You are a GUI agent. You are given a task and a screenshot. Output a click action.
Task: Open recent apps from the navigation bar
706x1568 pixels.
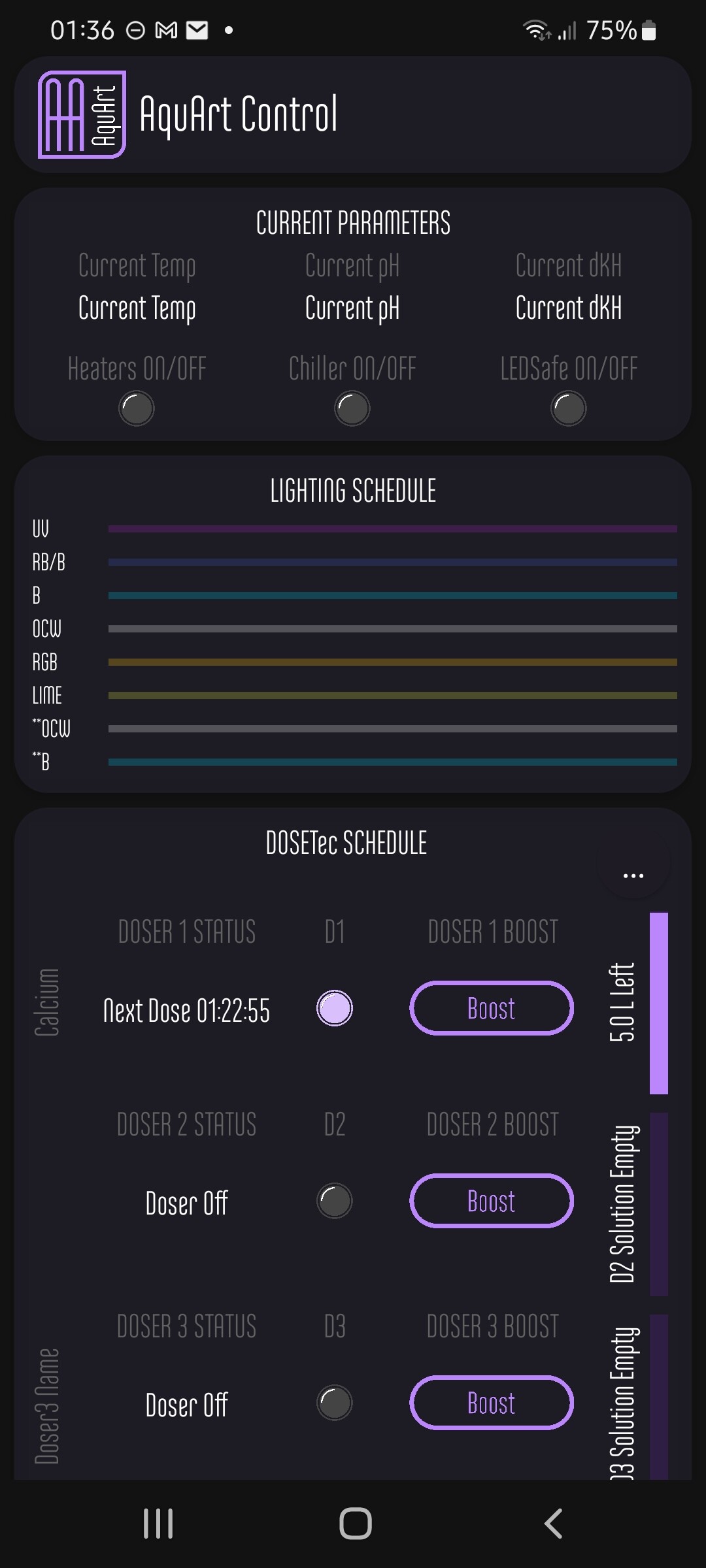tap(158, 1524)
